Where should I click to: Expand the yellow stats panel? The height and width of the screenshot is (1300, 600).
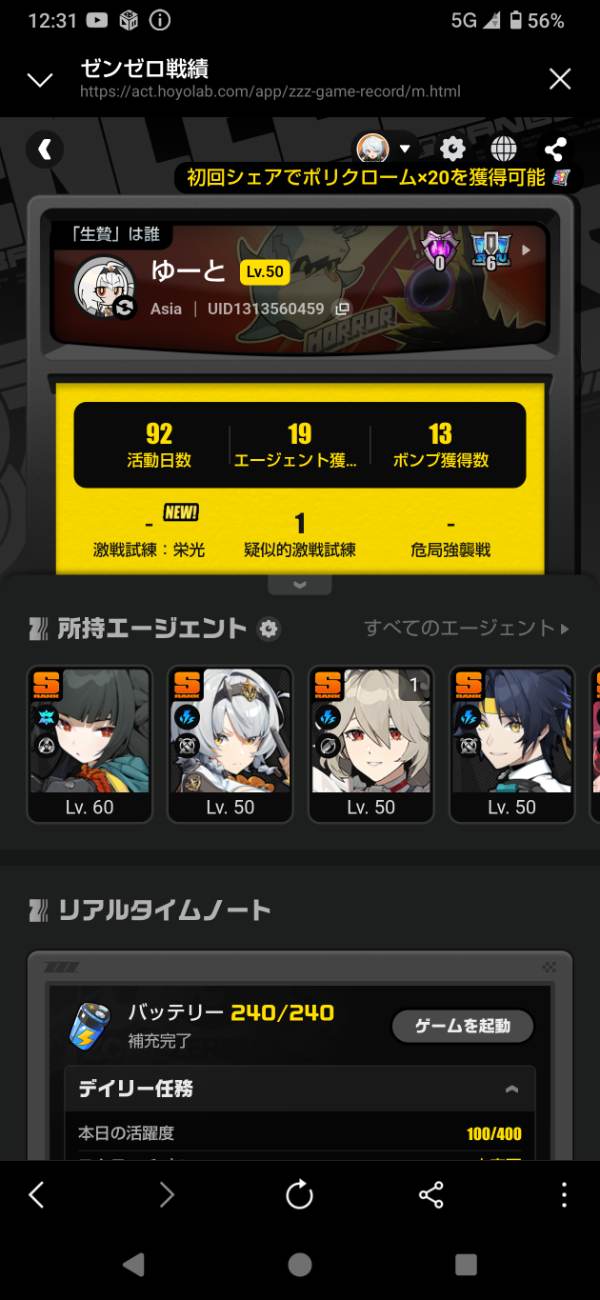coord(299,584)
